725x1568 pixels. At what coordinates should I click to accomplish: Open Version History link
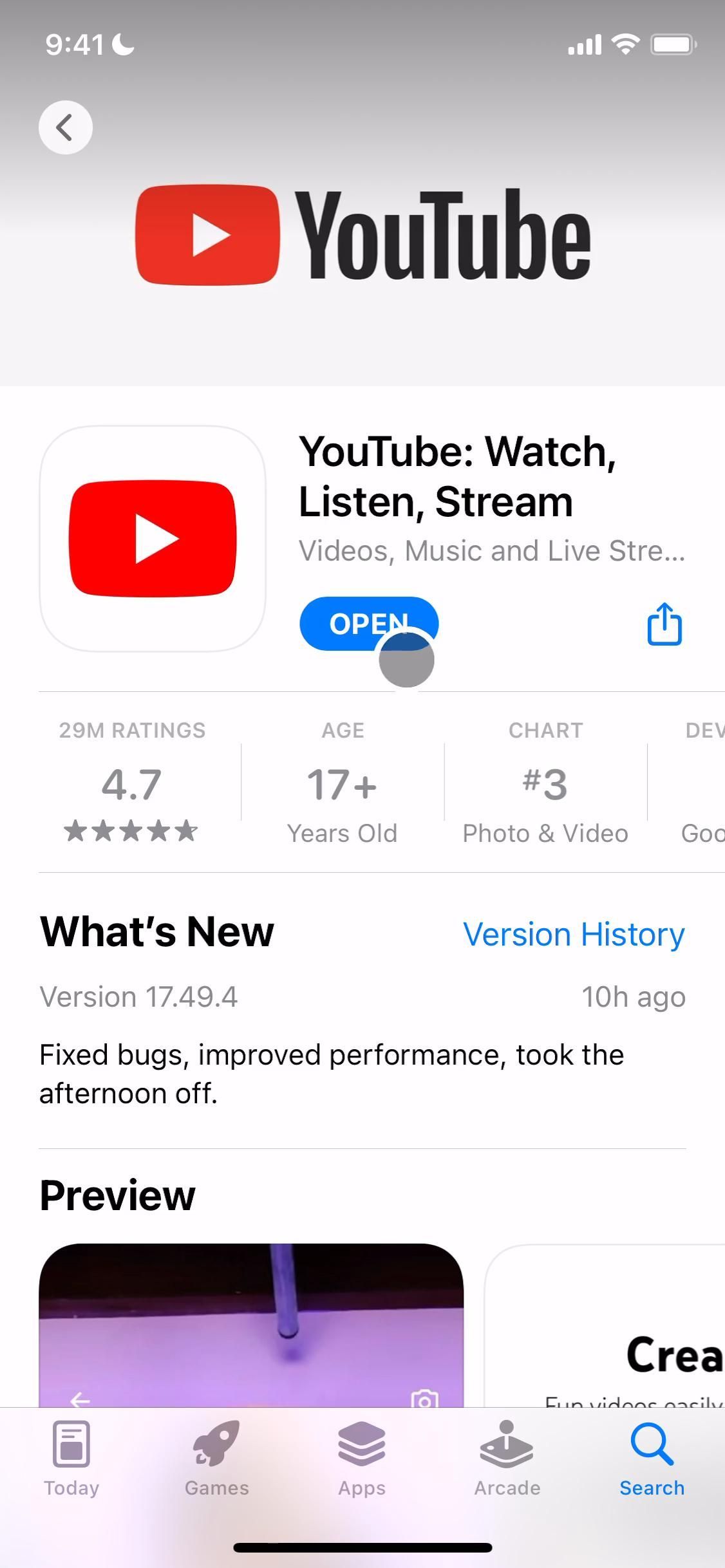tap(574, 934)
